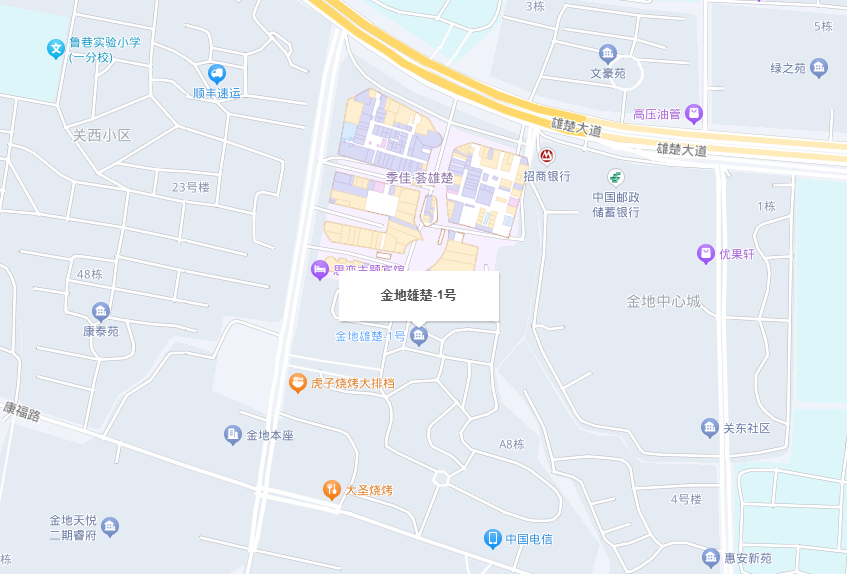This screenshot has height=574, width=847.
Task: Select 金地天悦二期睿府 marker
Action: [x=110, y=526]
